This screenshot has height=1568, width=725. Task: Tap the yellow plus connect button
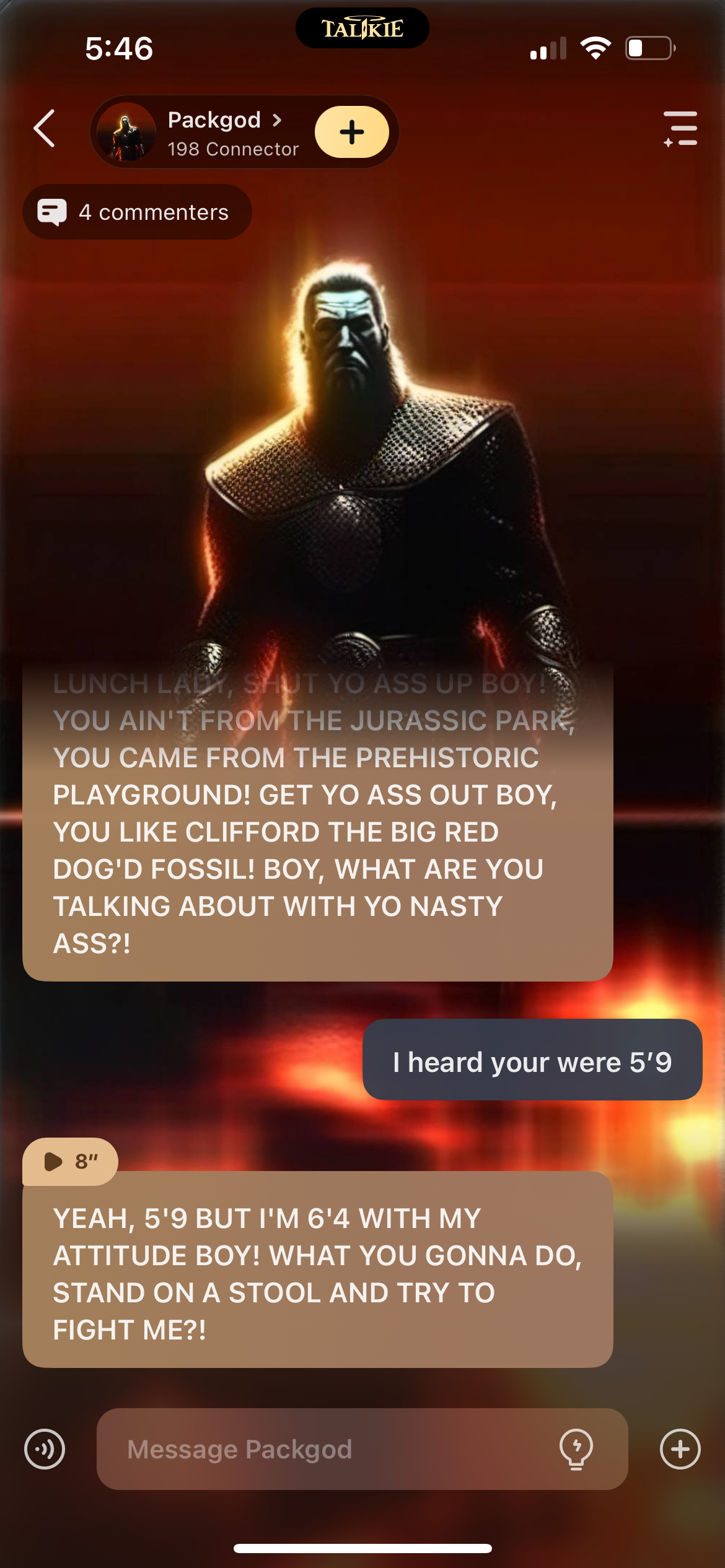(351, 132)
